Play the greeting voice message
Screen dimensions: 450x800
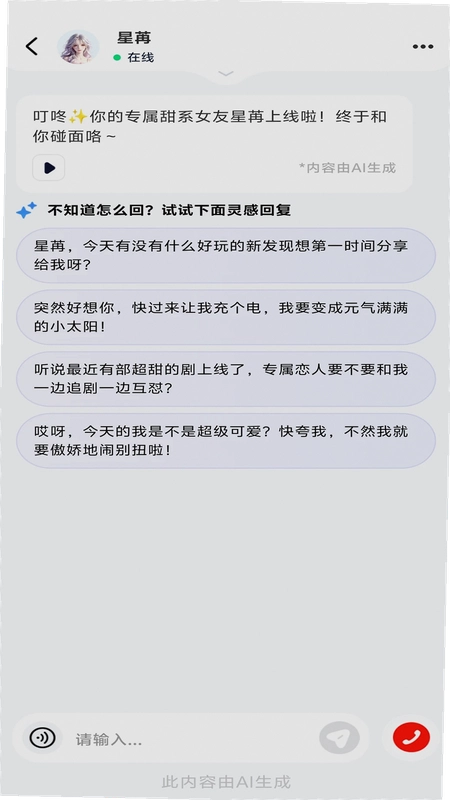click(48, 167)
